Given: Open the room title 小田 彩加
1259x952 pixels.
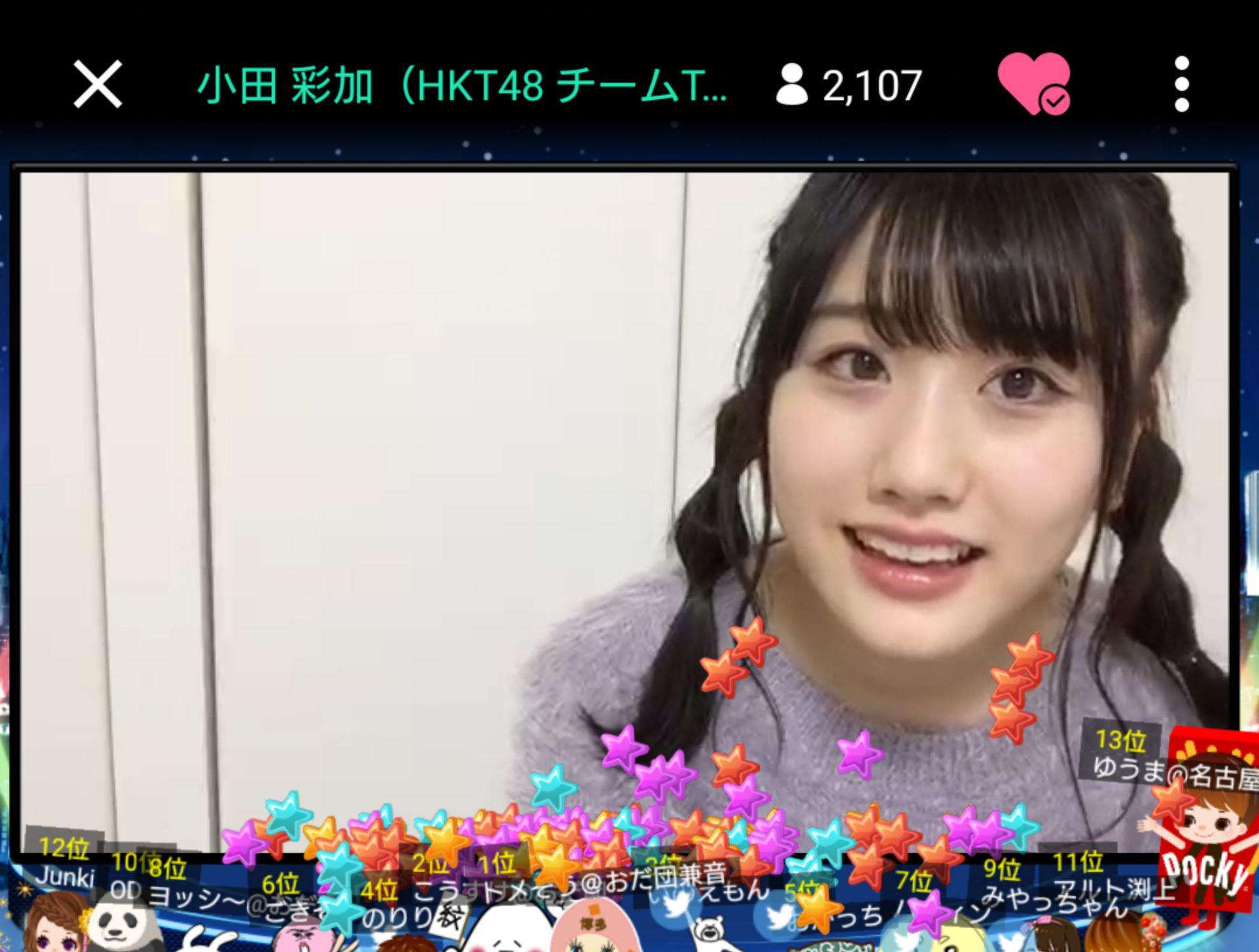Looking at the screenshot, I should click(x=462, y=85).
